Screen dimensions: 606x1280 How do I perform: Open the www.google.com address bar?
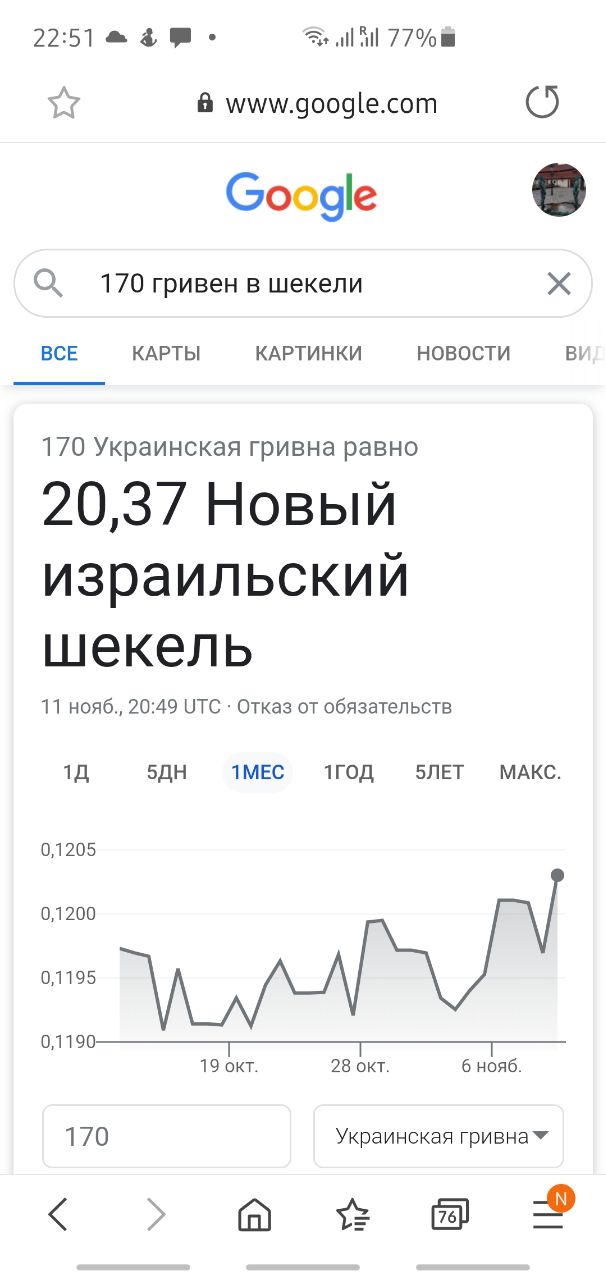coord(318,103)
